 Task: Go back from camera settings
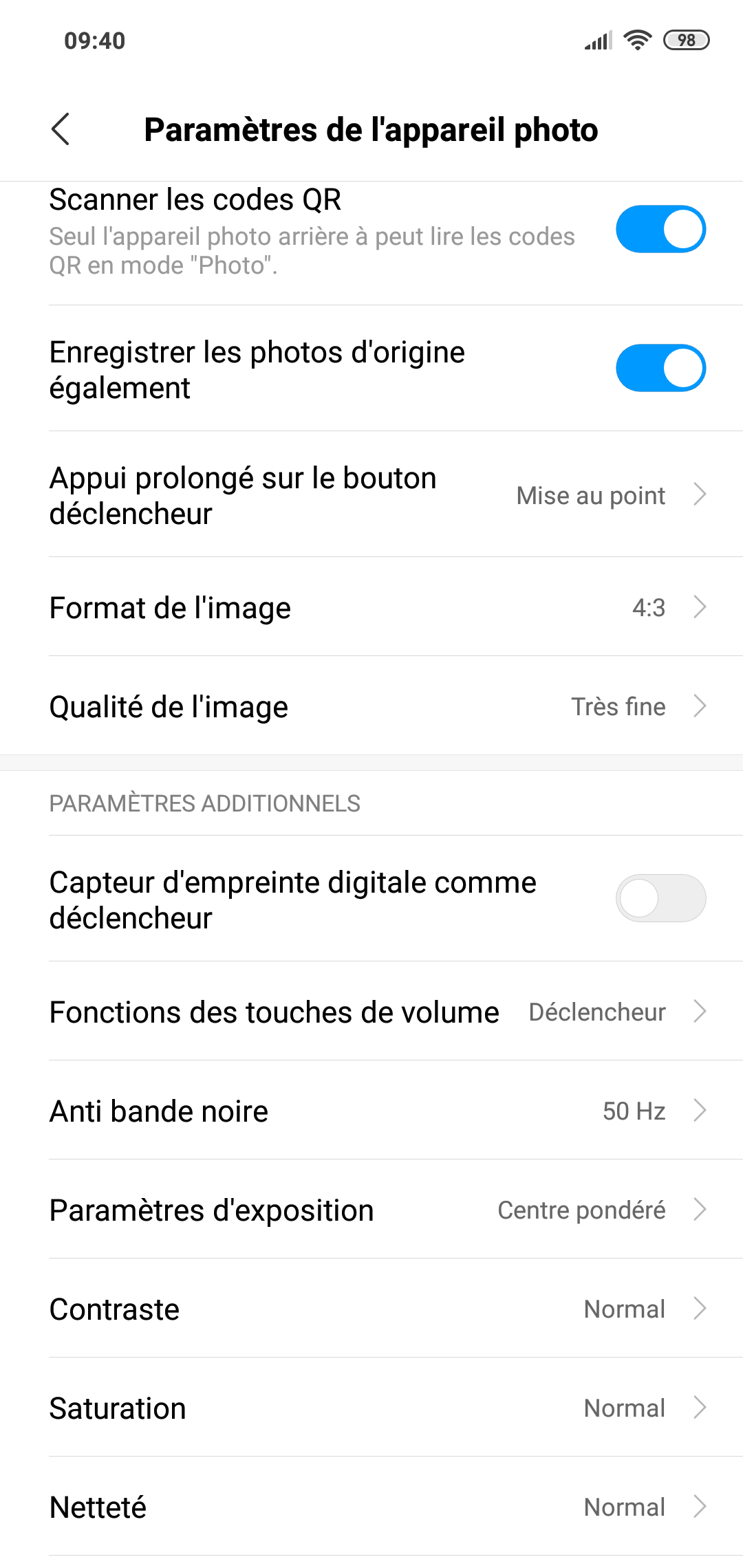(x=61, y=129)
